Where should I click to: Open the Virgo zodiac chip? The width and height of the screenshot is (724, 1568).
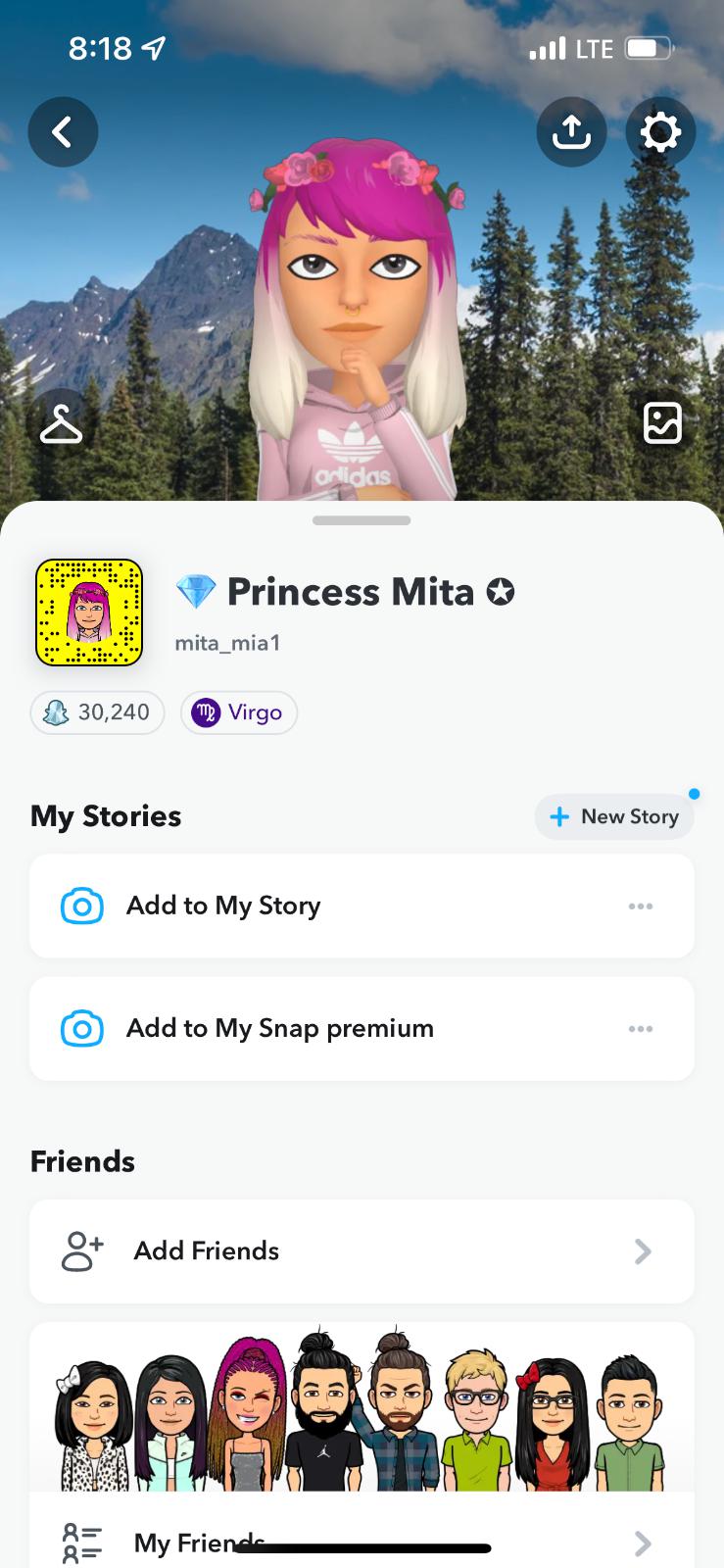(x=239, y=712)
